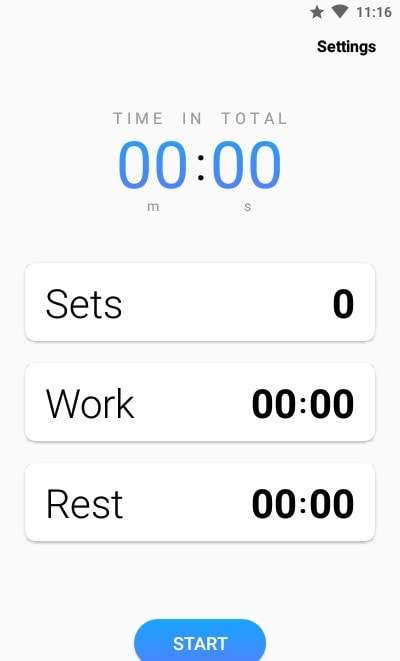The image size is (400, 661).
Task: Open the Sets card to set count
Action: [200, 302]
